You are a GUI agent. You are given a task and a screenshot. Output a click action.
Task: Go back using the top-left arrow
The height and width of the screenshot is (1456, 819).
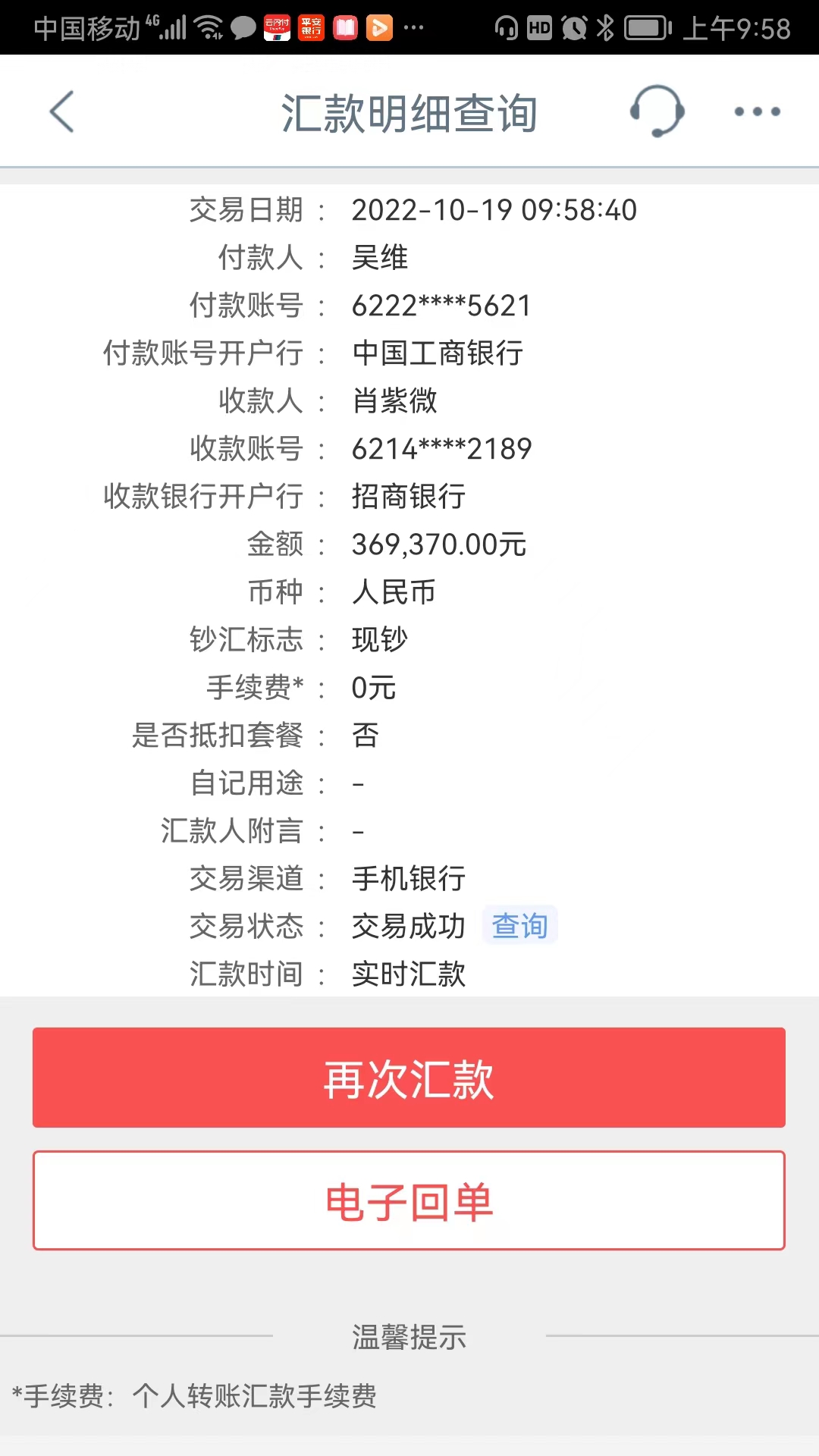click(x=62, y=111)
